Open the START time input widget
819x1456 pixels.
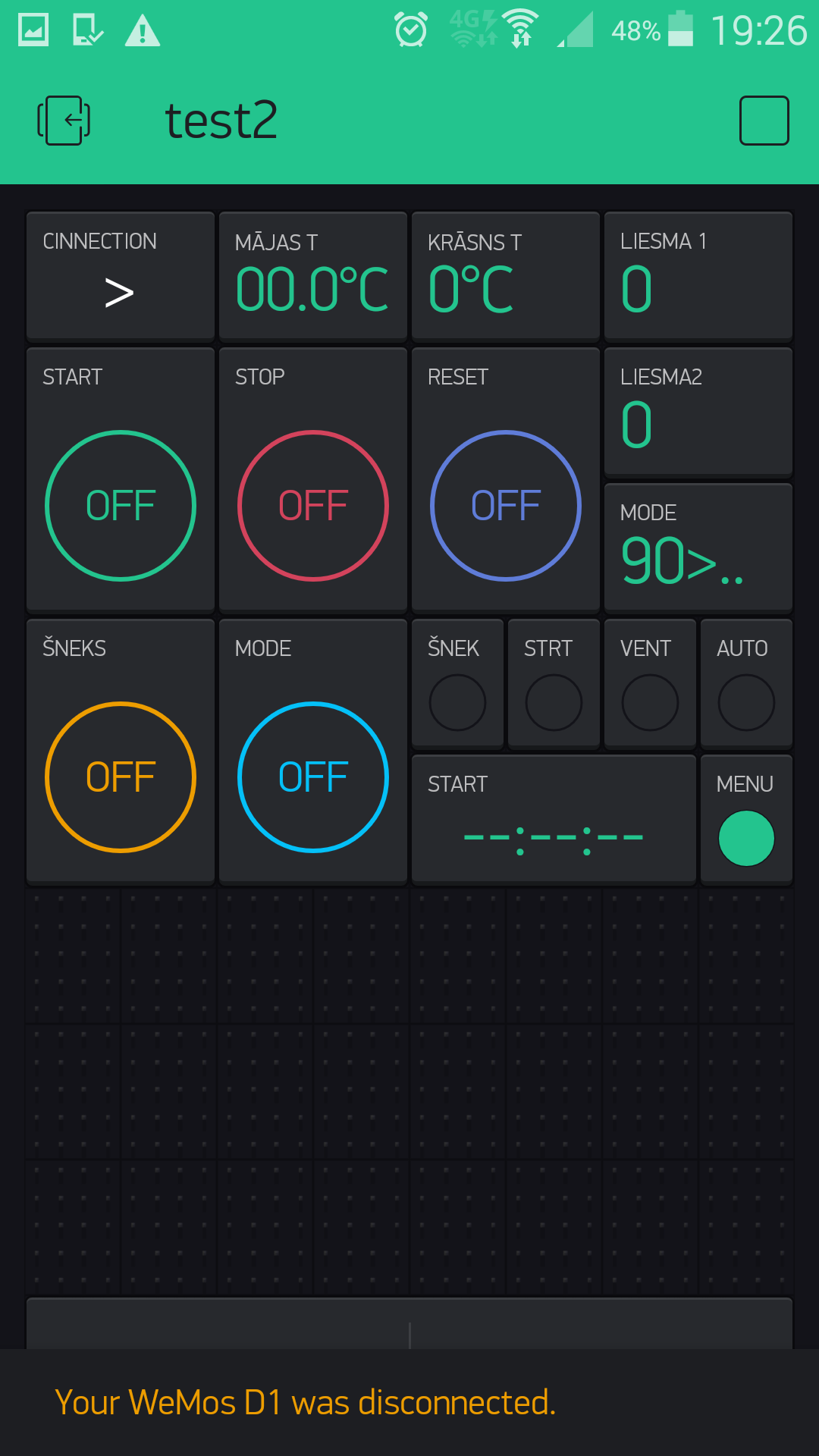click(x=554, y=820)
